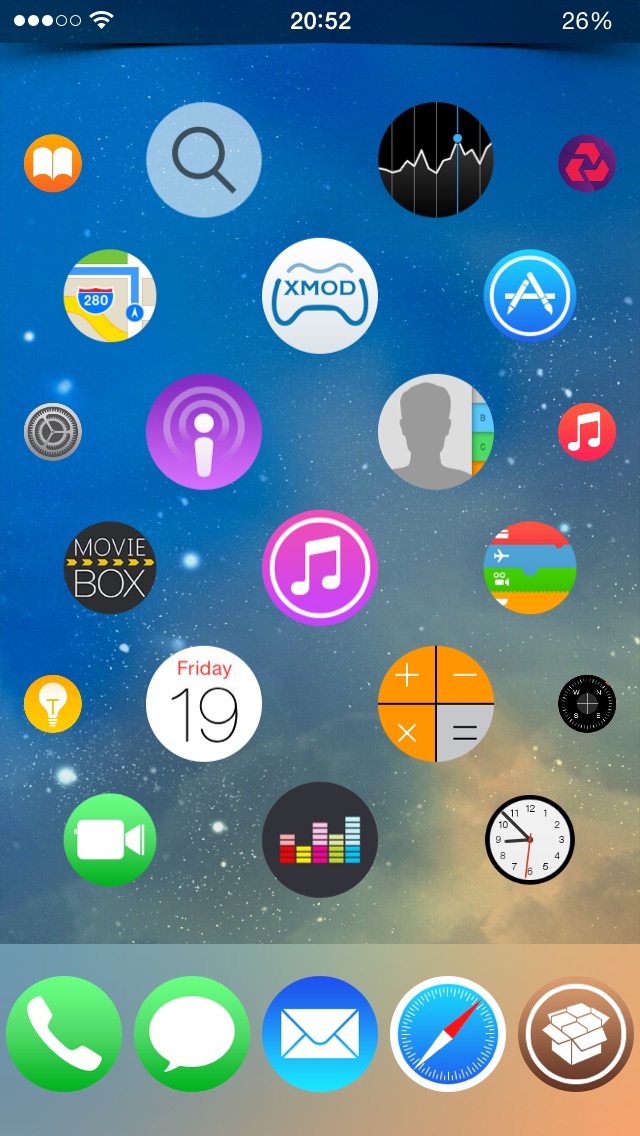
Task: Launch Cydia from the dock
Action: pyautogui.click(x=576, y=1034)
